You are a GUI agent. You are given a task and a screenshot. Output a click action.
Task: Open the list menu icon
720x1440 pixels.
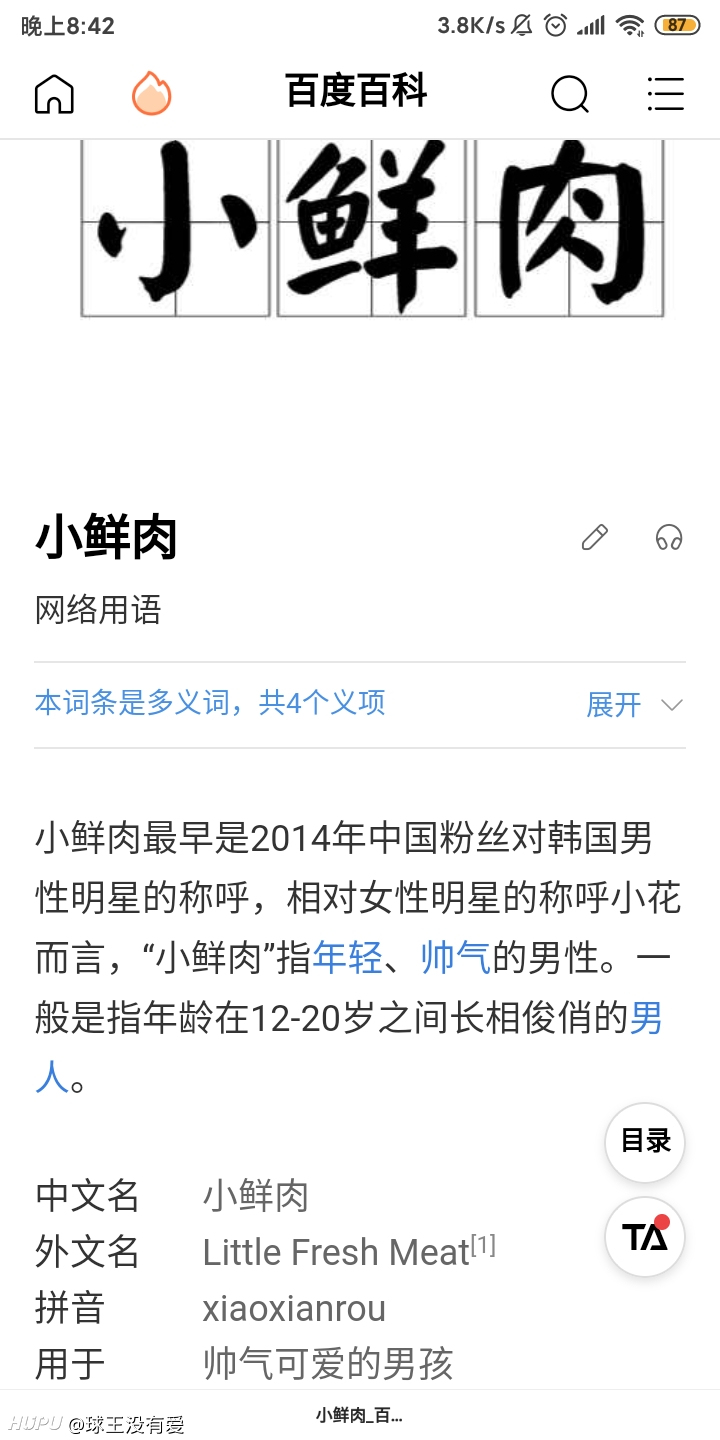[665, 94]
